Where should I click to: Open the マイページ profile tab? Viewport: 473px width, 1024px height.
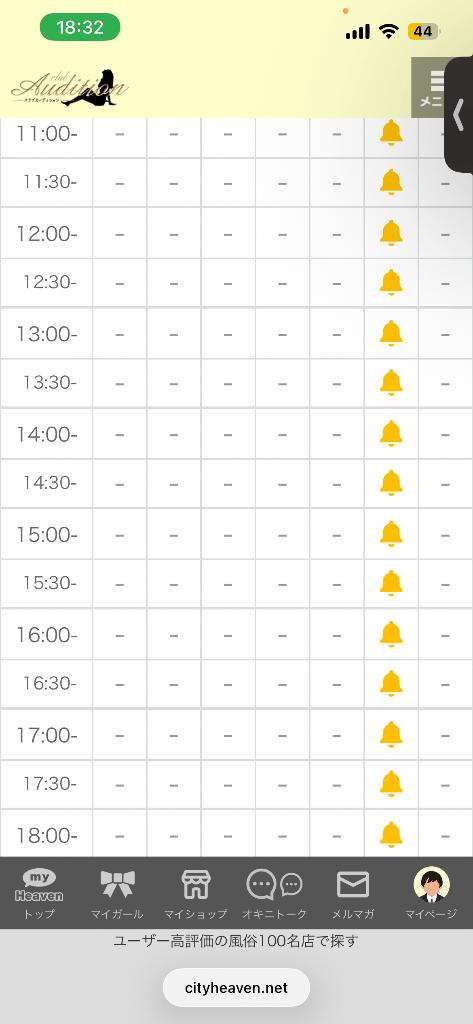tap(431, 893)
